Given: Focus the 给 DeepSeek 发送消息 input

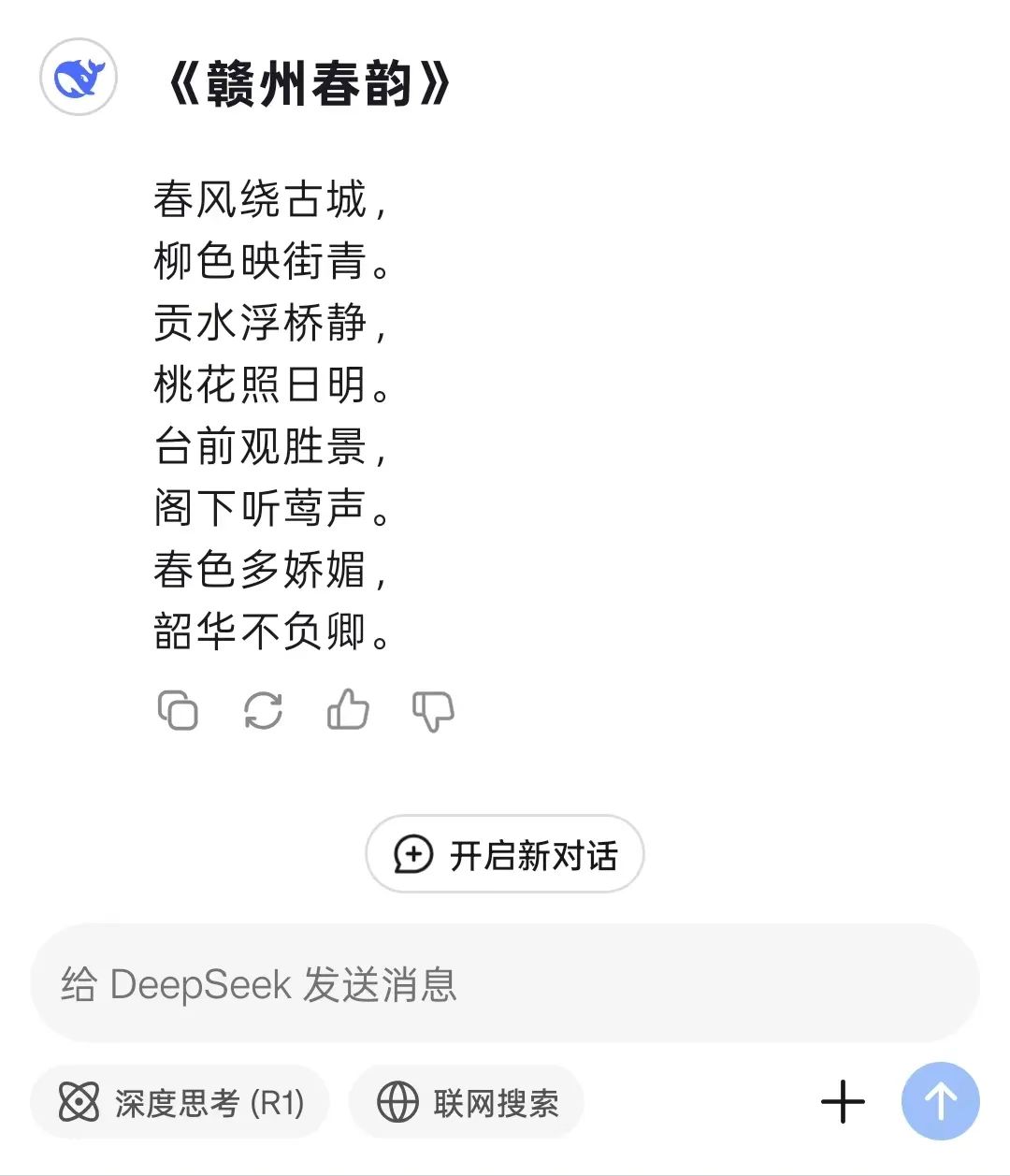Looking at the screenshot, I should [x=505, y=984].
